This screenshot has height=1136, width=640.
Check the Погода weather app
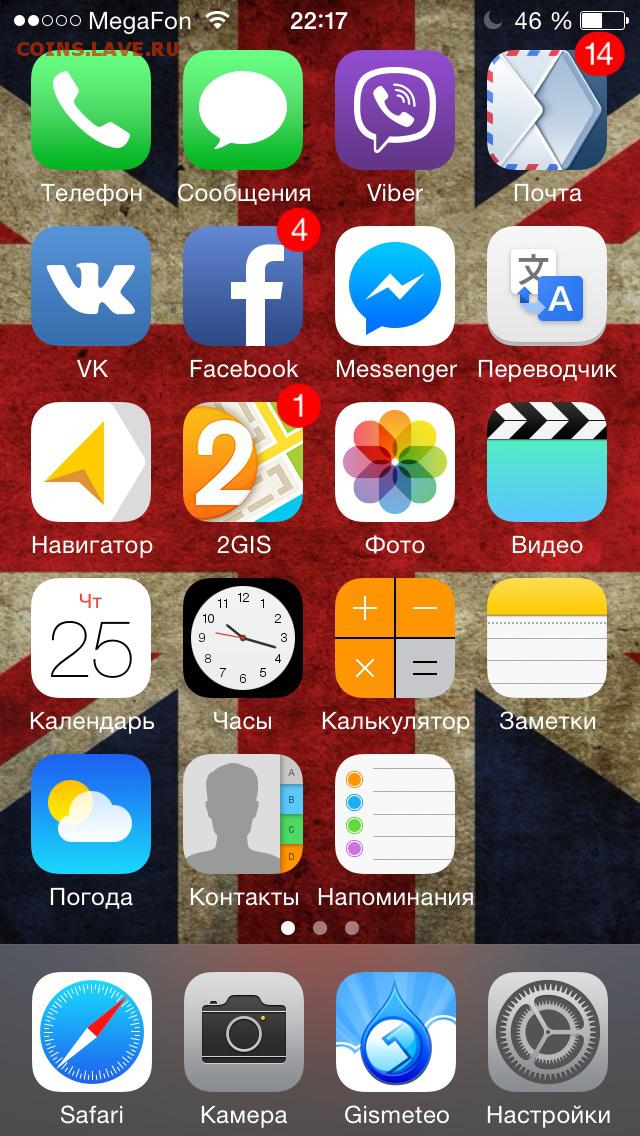[91, 814]
